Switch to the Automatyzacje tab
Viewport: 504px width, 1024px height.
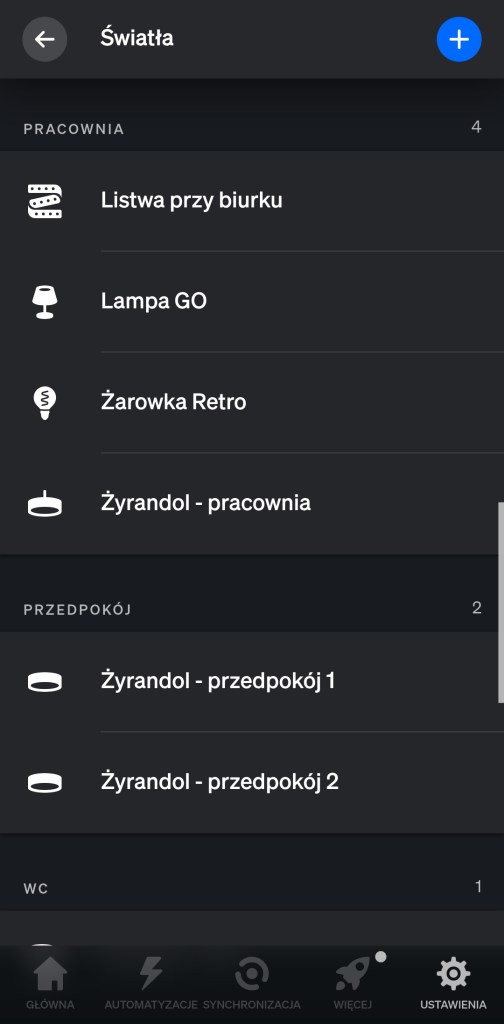151,984
